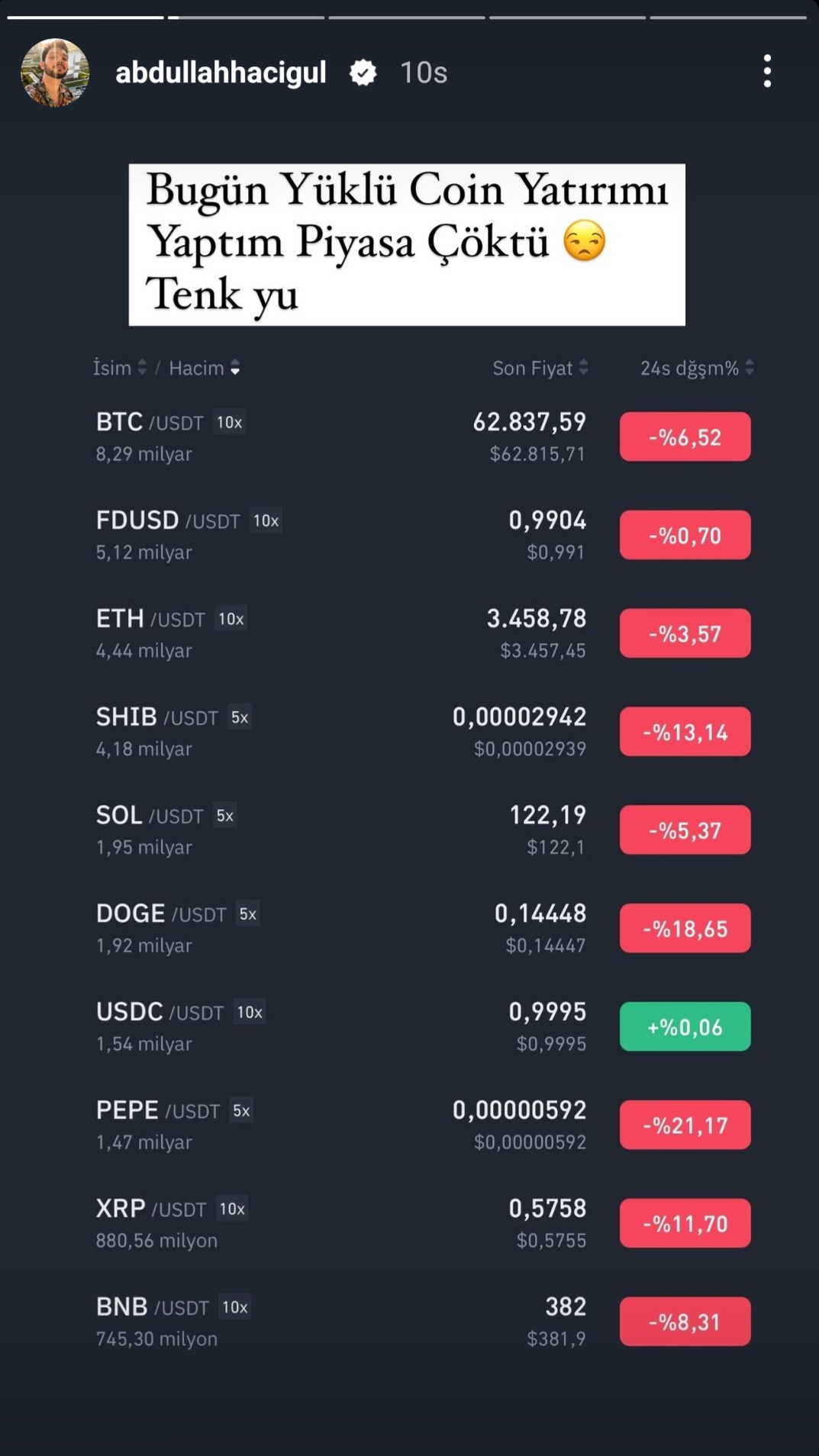View abdullahhacigul's profile picture
Image resolution: width=819 pixels, height=1456 pixels.
tap(55, 72)
